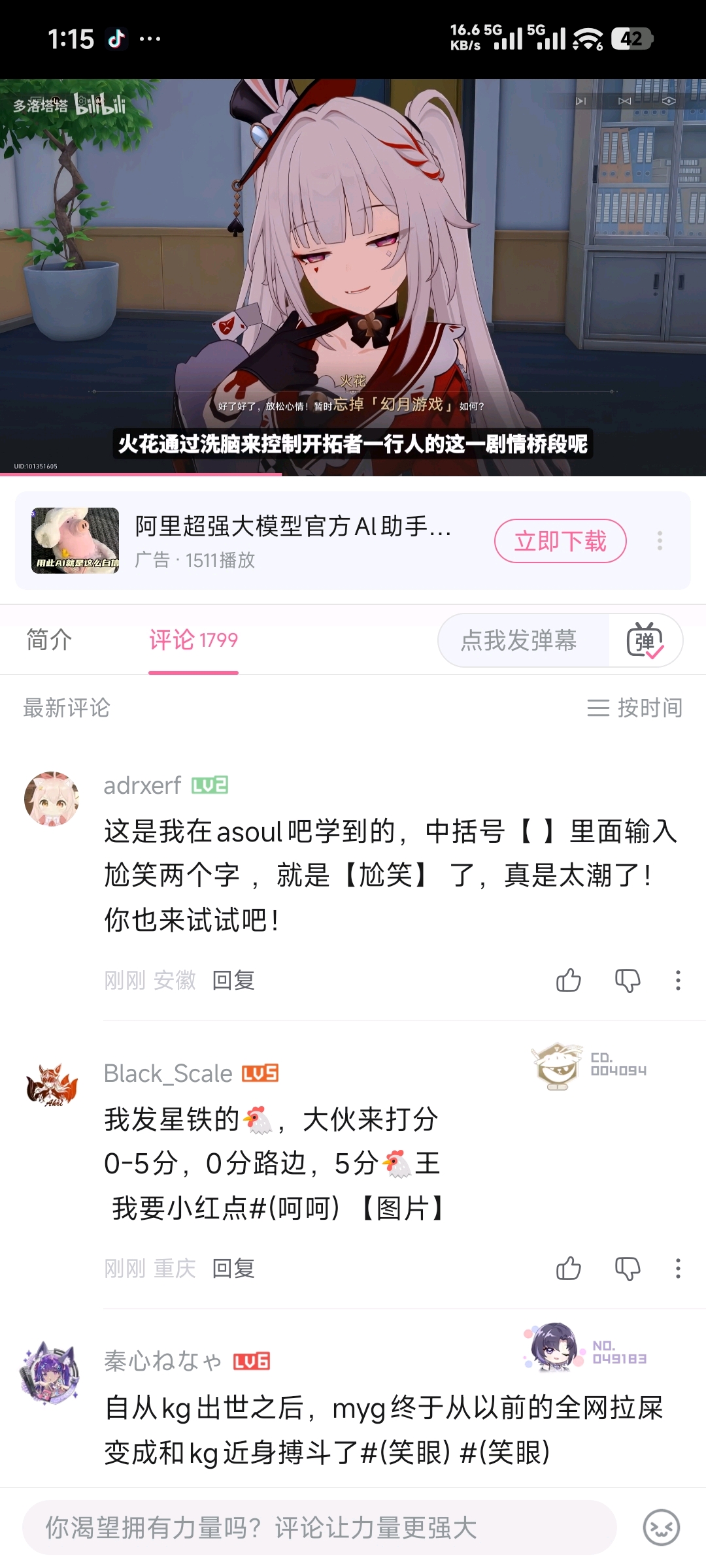View the 【图片】 link in Black_Scale's comment
The height and width of the screenshot is (1568, 706).
403,1208
